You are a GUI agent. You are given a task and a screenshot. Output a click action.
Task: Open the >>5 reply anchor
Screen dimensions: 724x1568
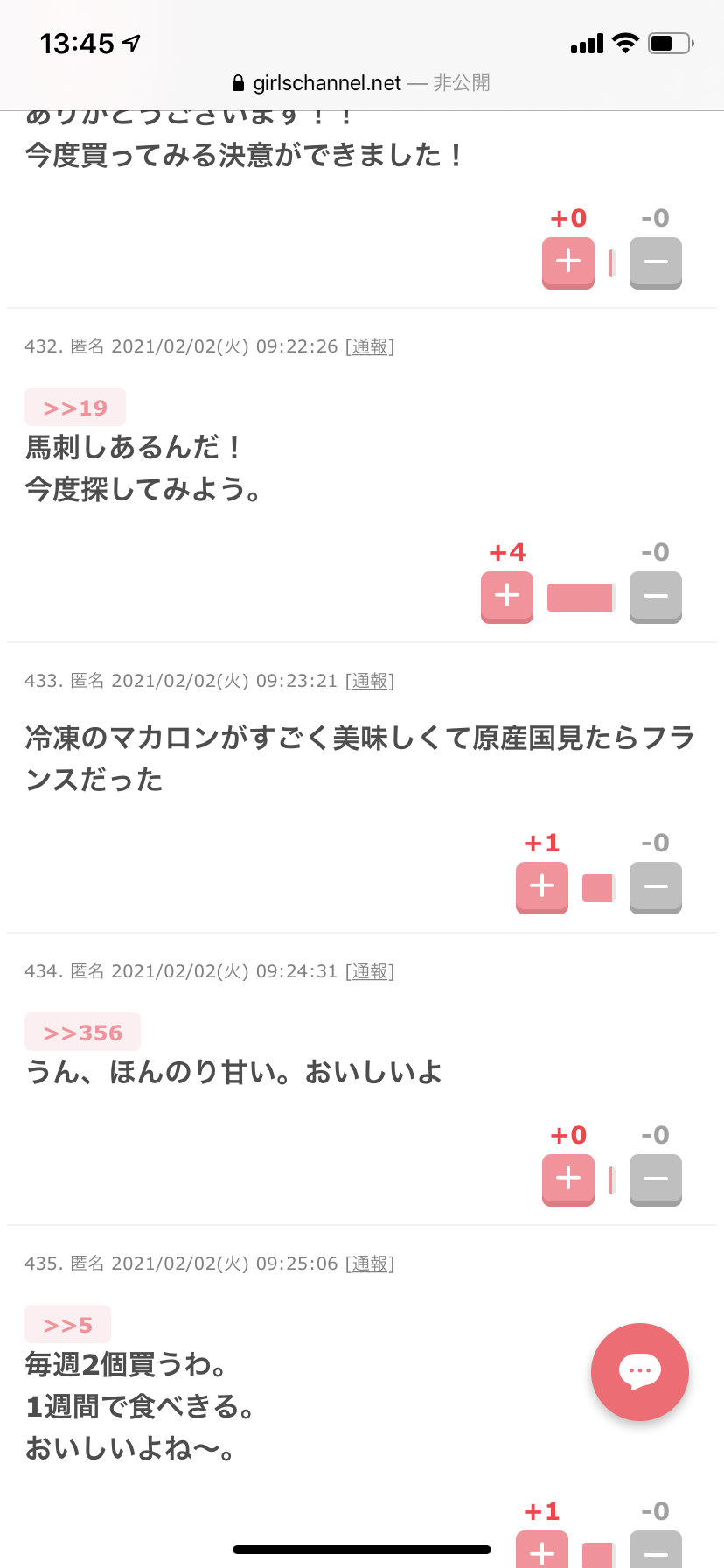click(x=67, y=1325)
